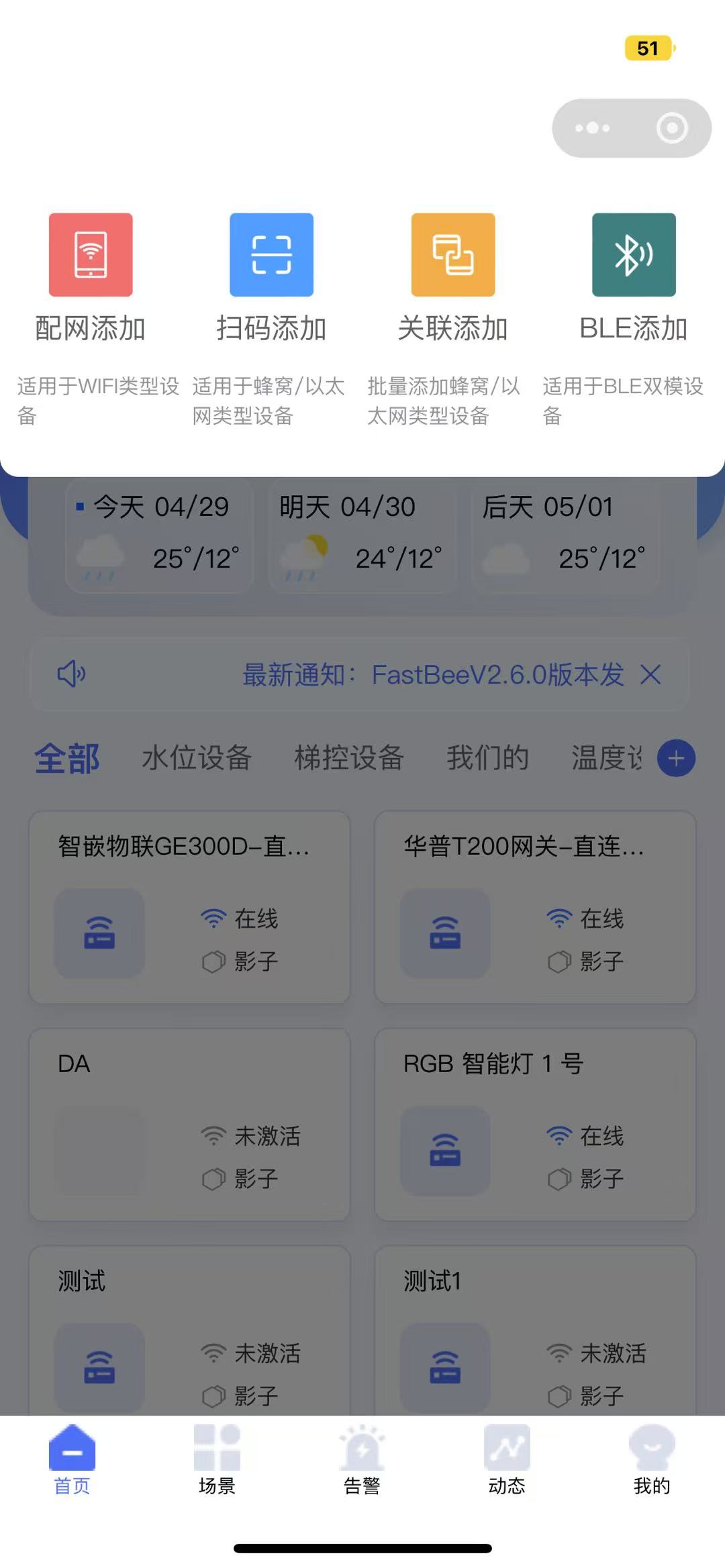Tap the blue plus add button
This screenshot has width=725, height=1568.
pos(676,759)
